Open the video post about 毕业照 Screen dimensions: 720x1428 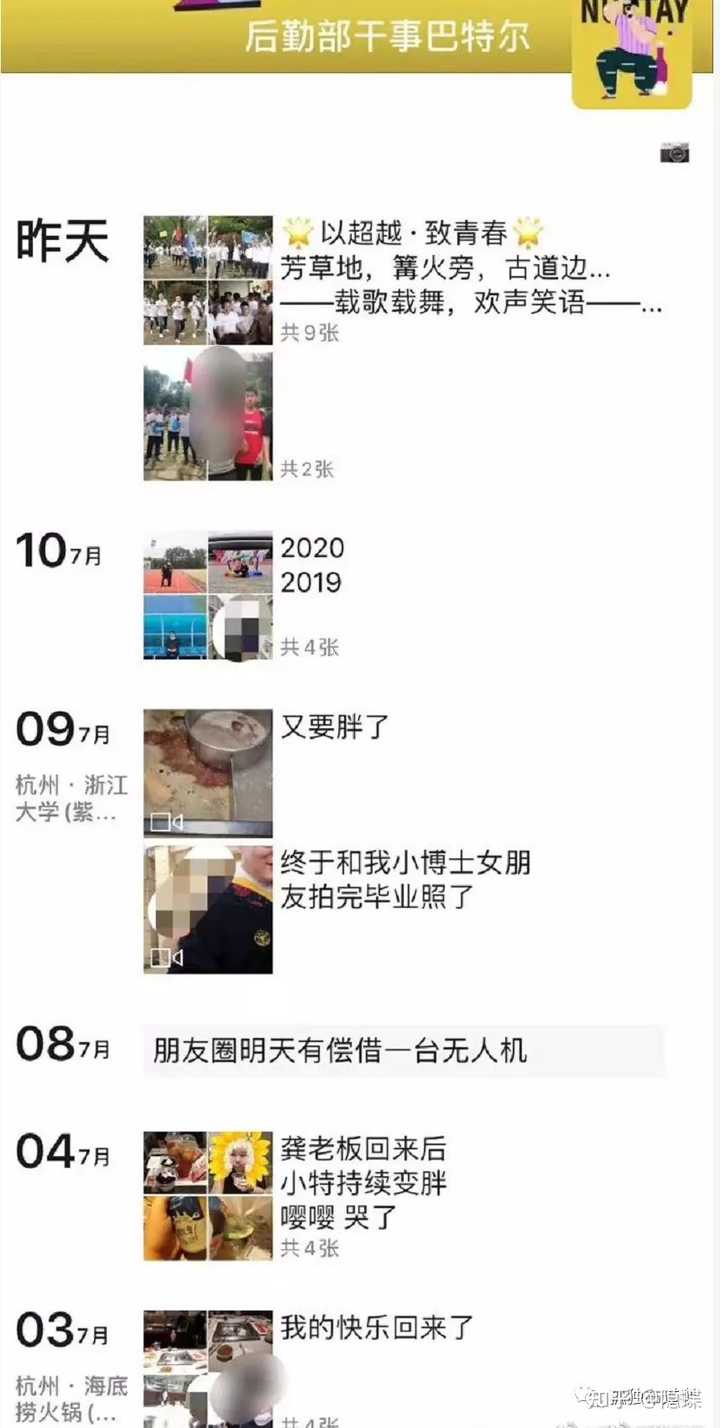point(208,909)
